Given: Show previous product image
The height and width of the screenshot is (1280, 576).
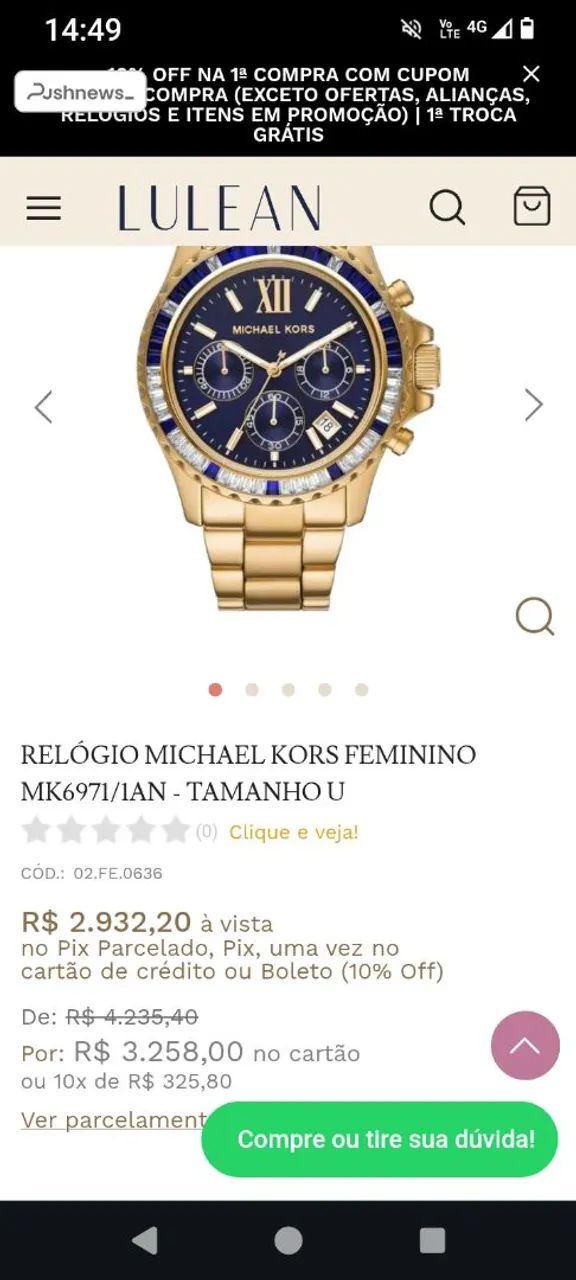Looking at the screenshot, I should click(x=43, y=406).
